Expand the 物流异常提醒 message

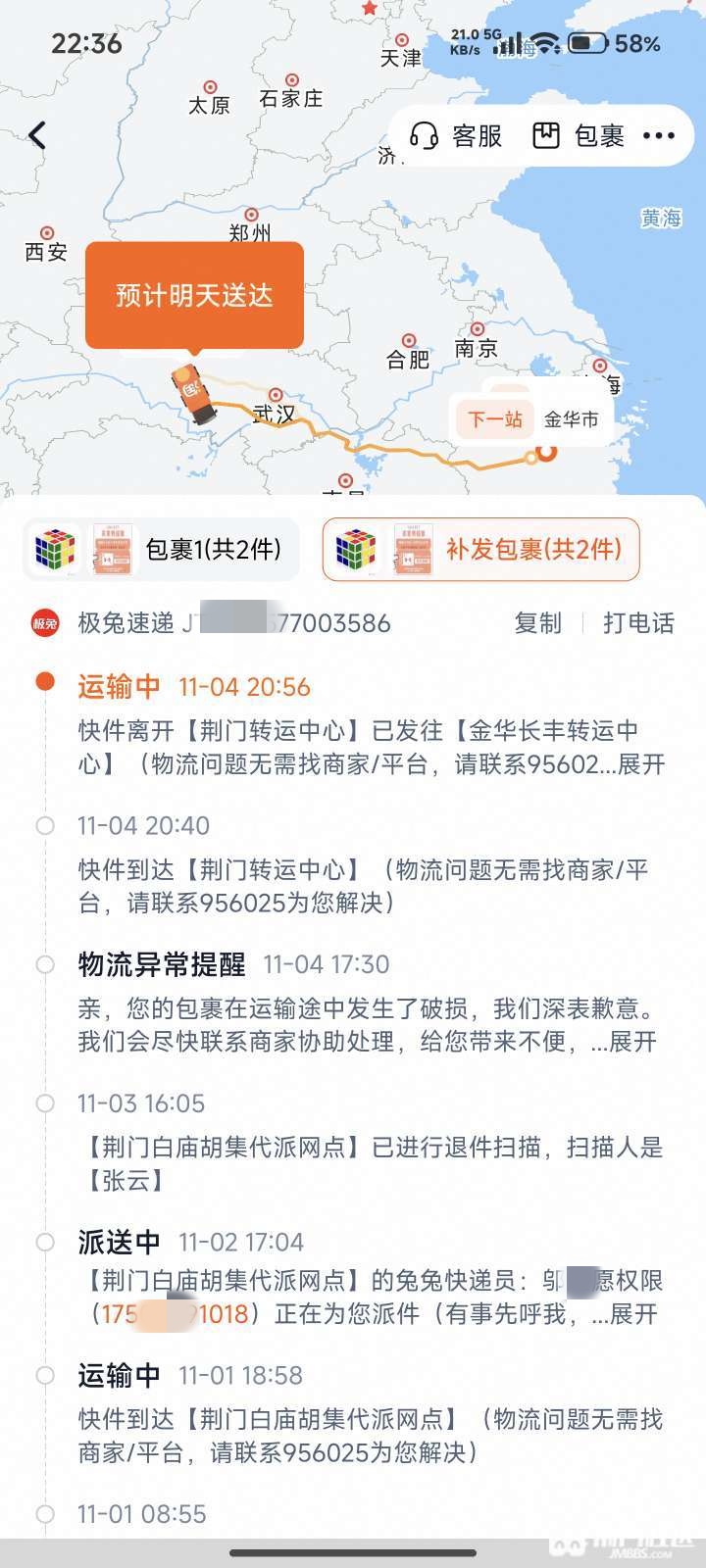[632, 1042]
